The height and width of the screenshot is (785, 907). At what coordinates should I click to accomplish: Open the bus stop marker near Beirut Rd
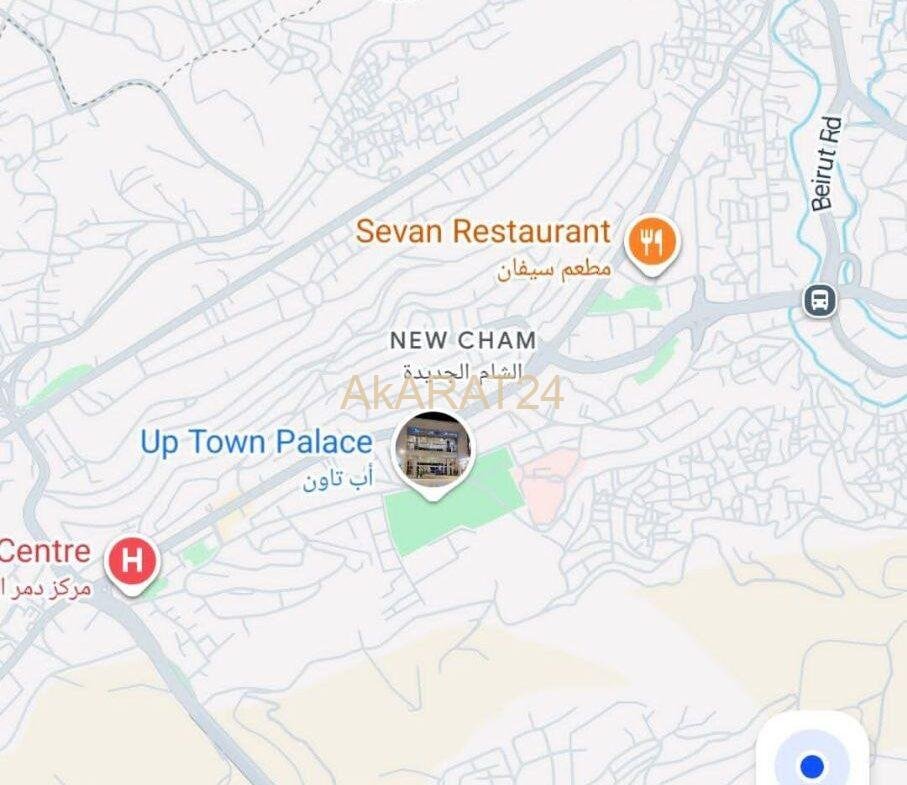820,300
